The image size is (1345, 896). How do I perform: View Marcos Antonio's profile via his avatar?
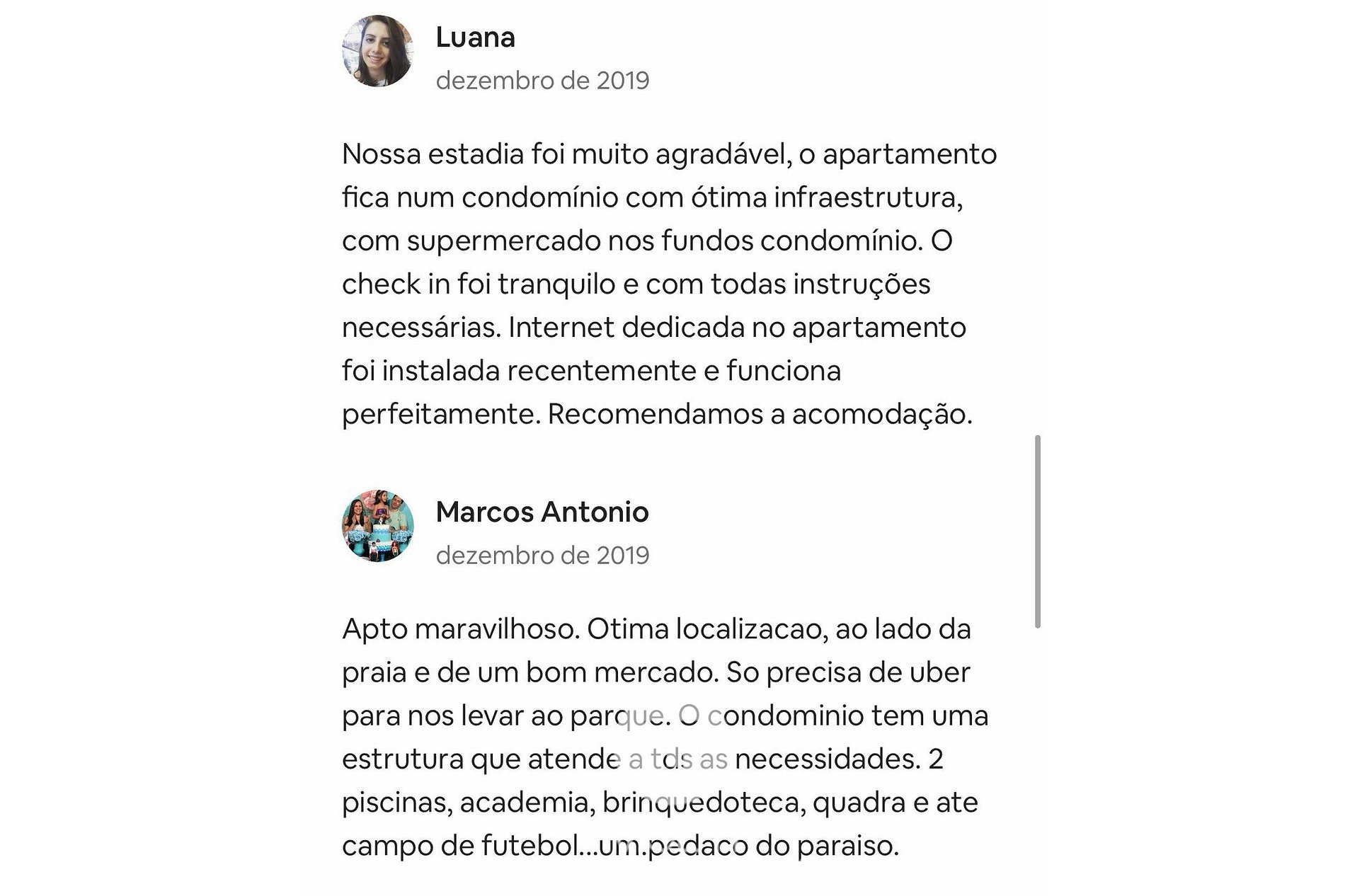[x=378, y=526]
